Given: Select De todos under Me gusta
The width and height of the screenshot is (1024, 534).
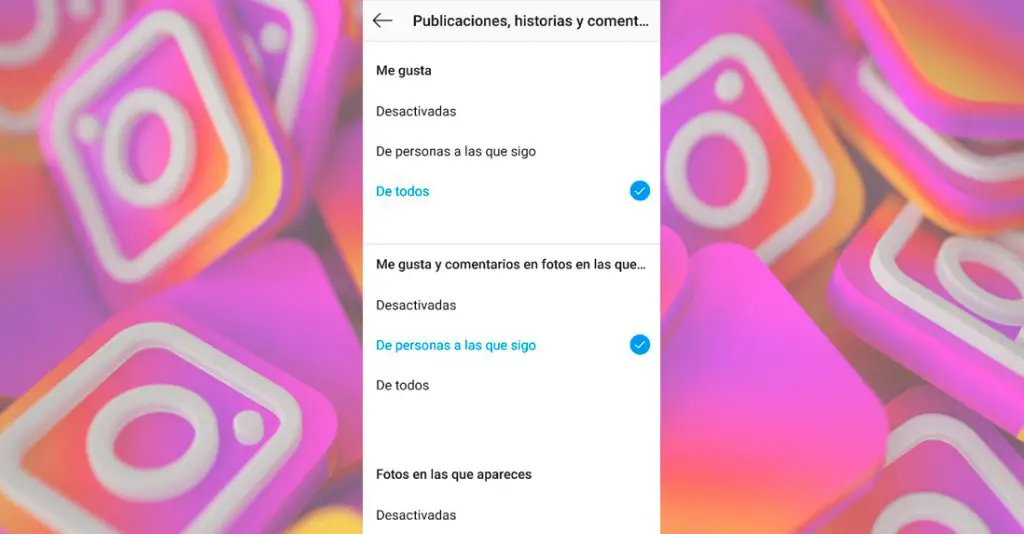Looking at the screenshot, I should [403, 191].
